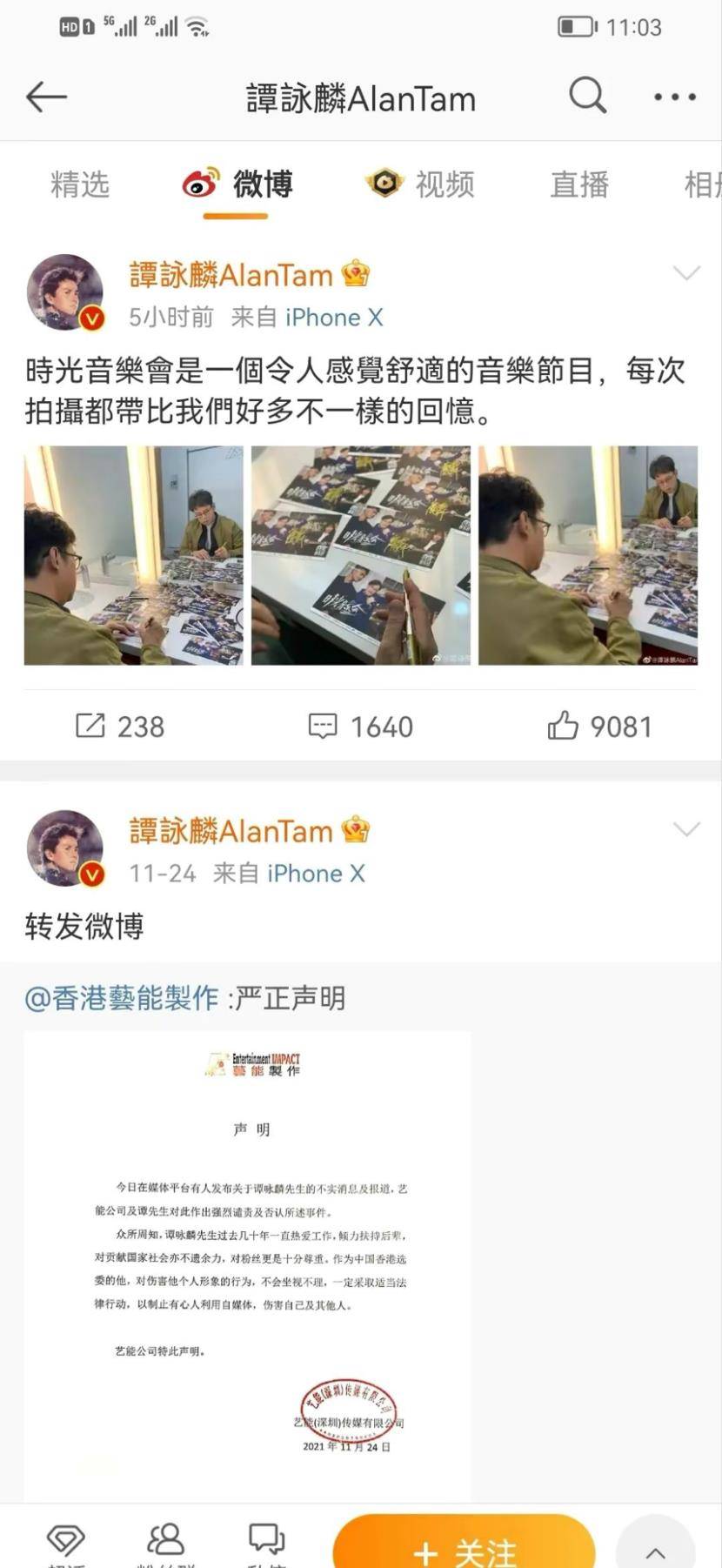The height and width of the screenshot is (1568, 722).
Task: Open the 声明 statement image
Action: 247,1262
